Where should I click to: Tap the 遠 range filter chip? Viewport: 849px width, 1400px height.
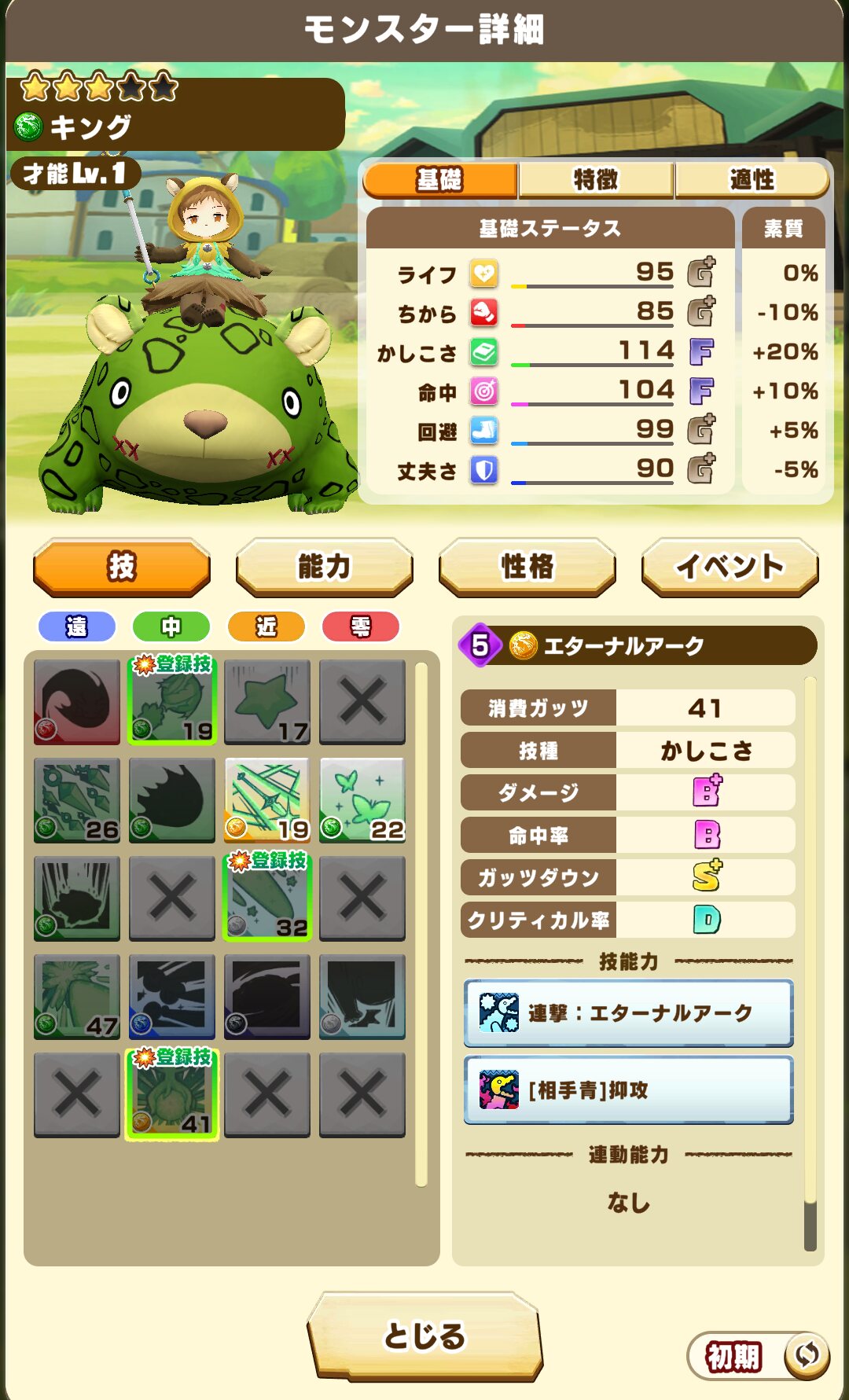coord(77,627)
